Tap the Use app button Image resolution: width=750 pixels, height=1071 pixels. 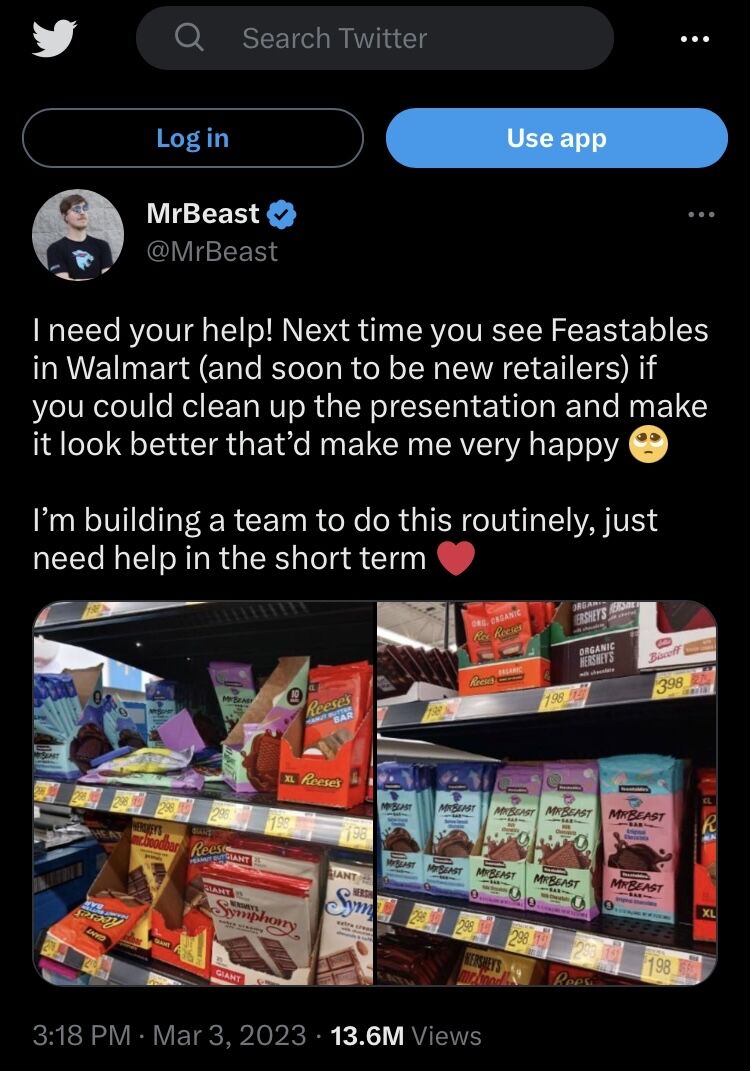pyautogui.click(x=556, y=138)
